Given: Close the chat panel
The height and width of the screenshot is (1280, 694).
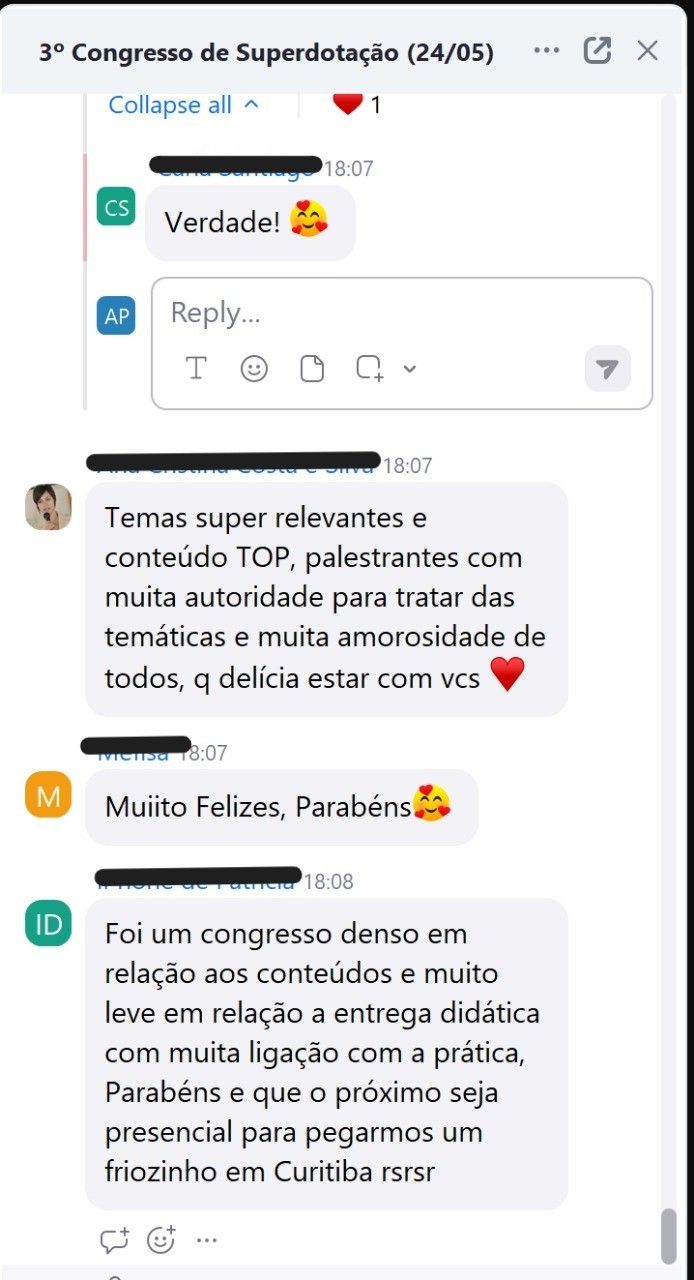Looking at the screenshot, I should point(648,50).
